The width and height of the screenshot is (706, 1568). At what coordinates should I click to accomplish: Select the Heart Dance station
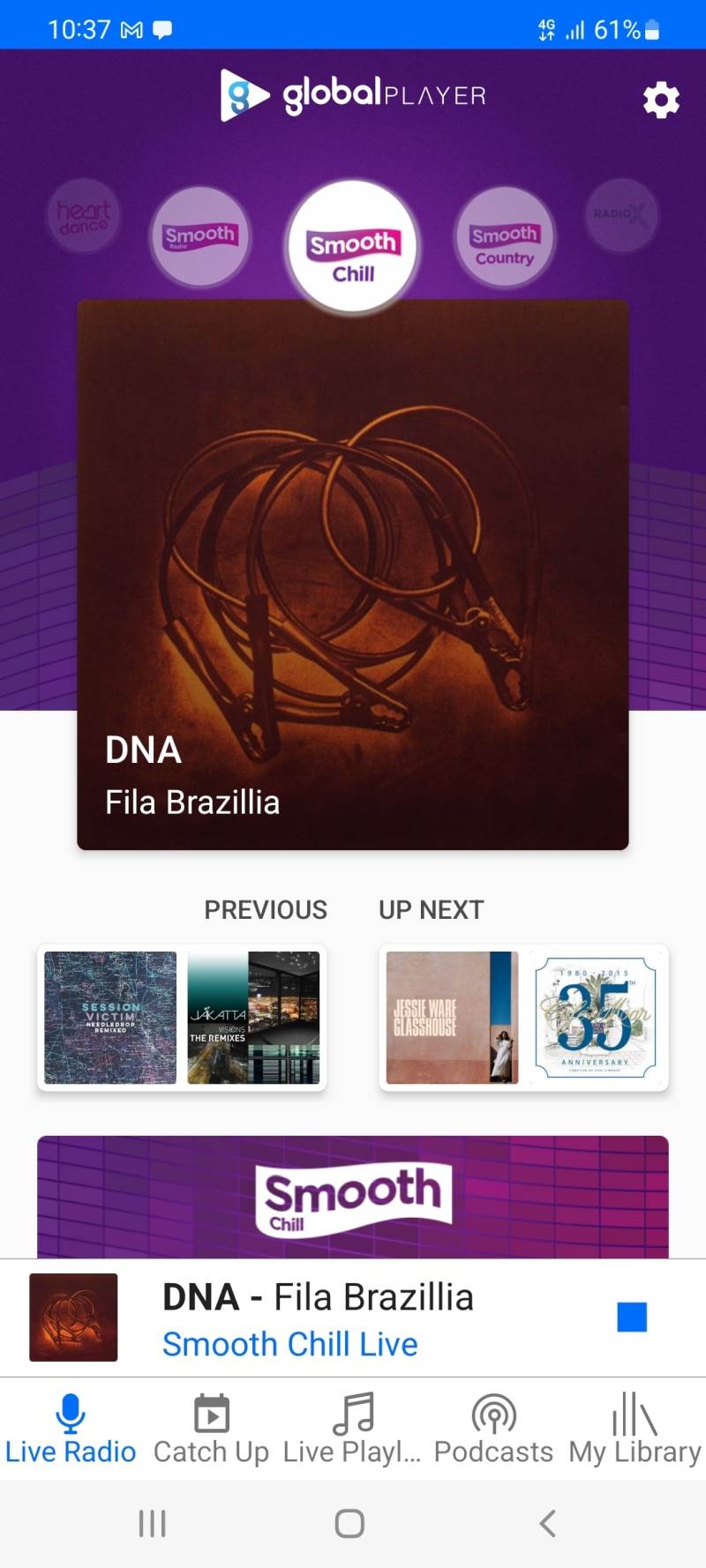pos(84,216)
